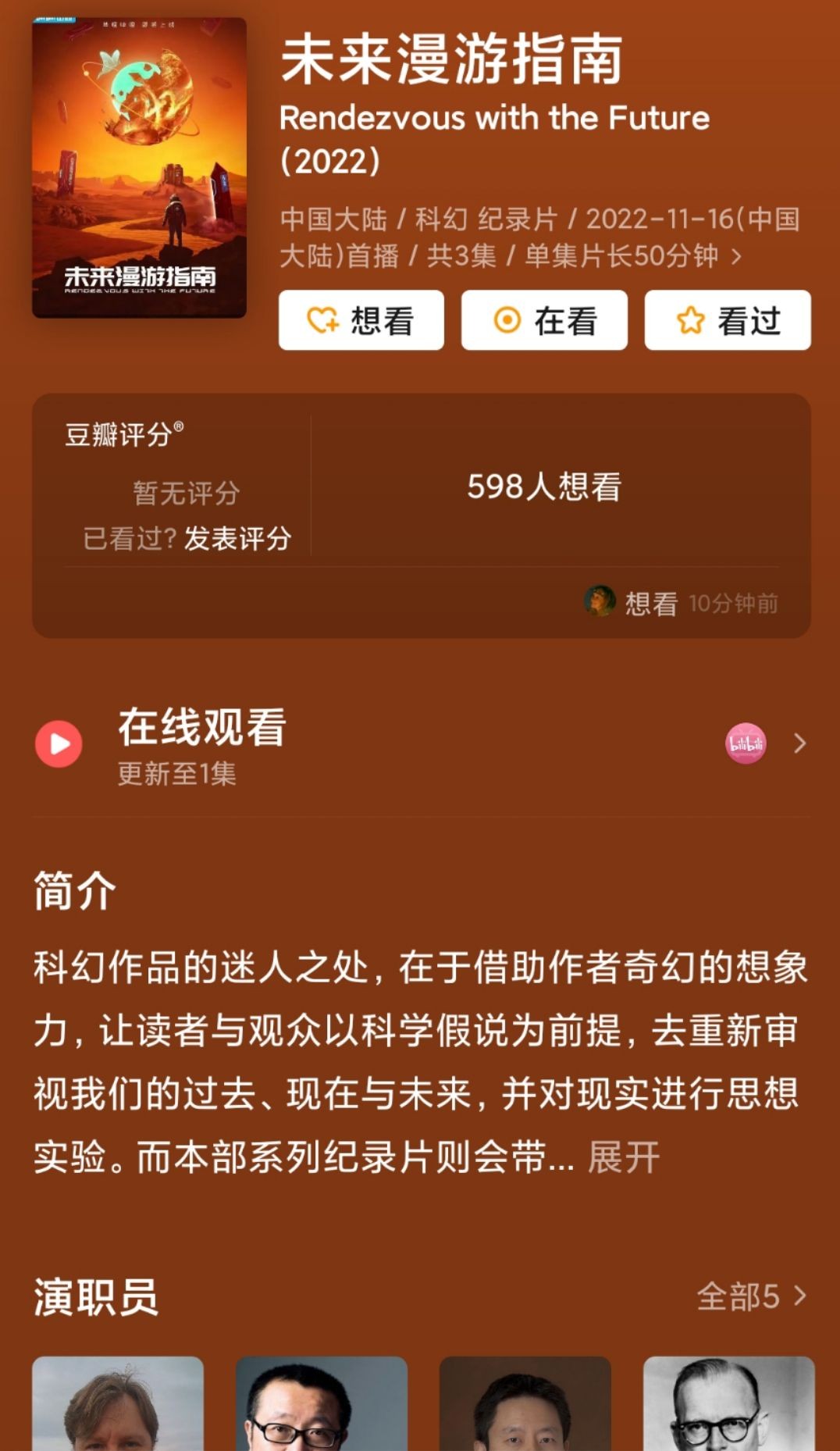The image size is (840, 1451).
Task: View all 5 cast members (全部5)
Action: pos(750,1297)
